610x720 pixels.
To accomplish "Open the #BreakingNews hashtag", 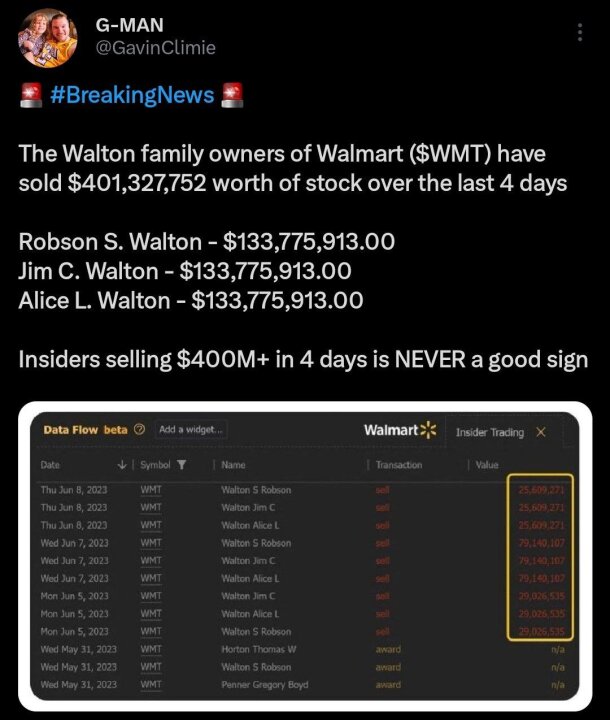I will [x=132, y=95].
